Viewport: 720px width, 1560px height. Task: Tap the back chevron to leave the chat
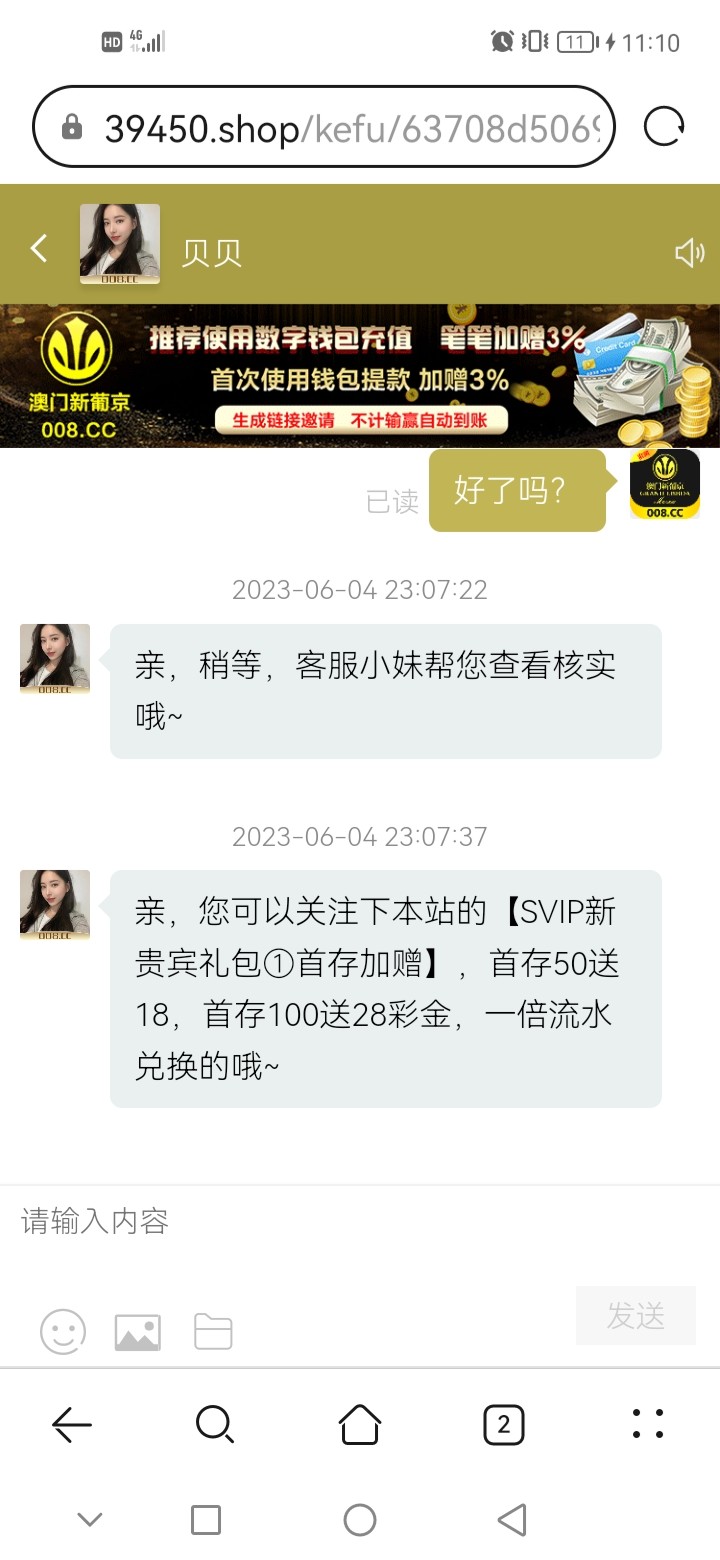pyautogui.click(x=38, y=250)
